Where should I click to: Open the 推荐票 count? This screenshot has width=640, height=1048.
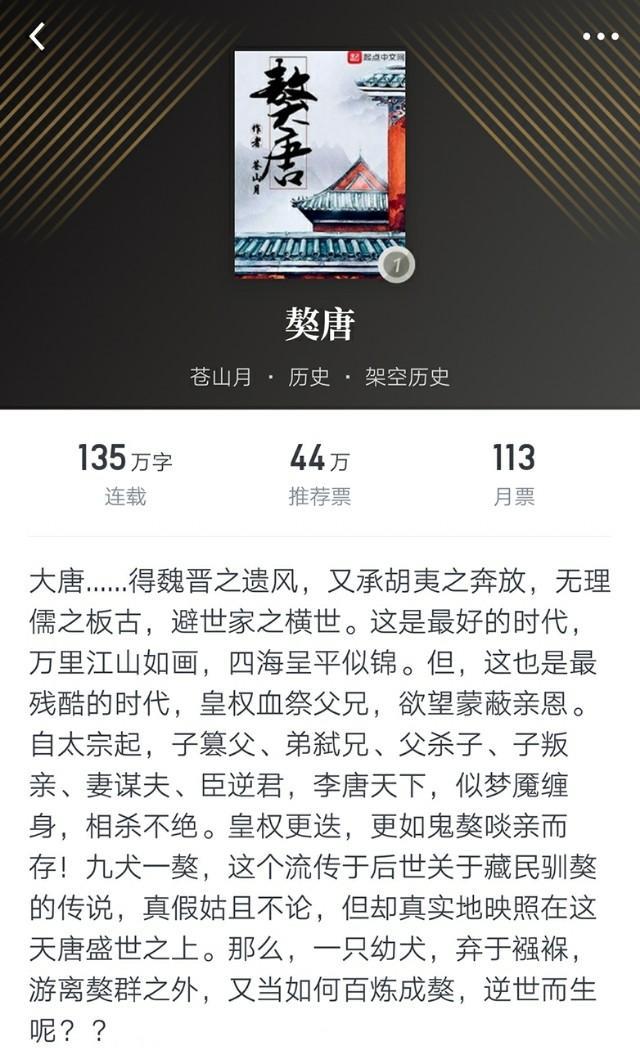320,474
